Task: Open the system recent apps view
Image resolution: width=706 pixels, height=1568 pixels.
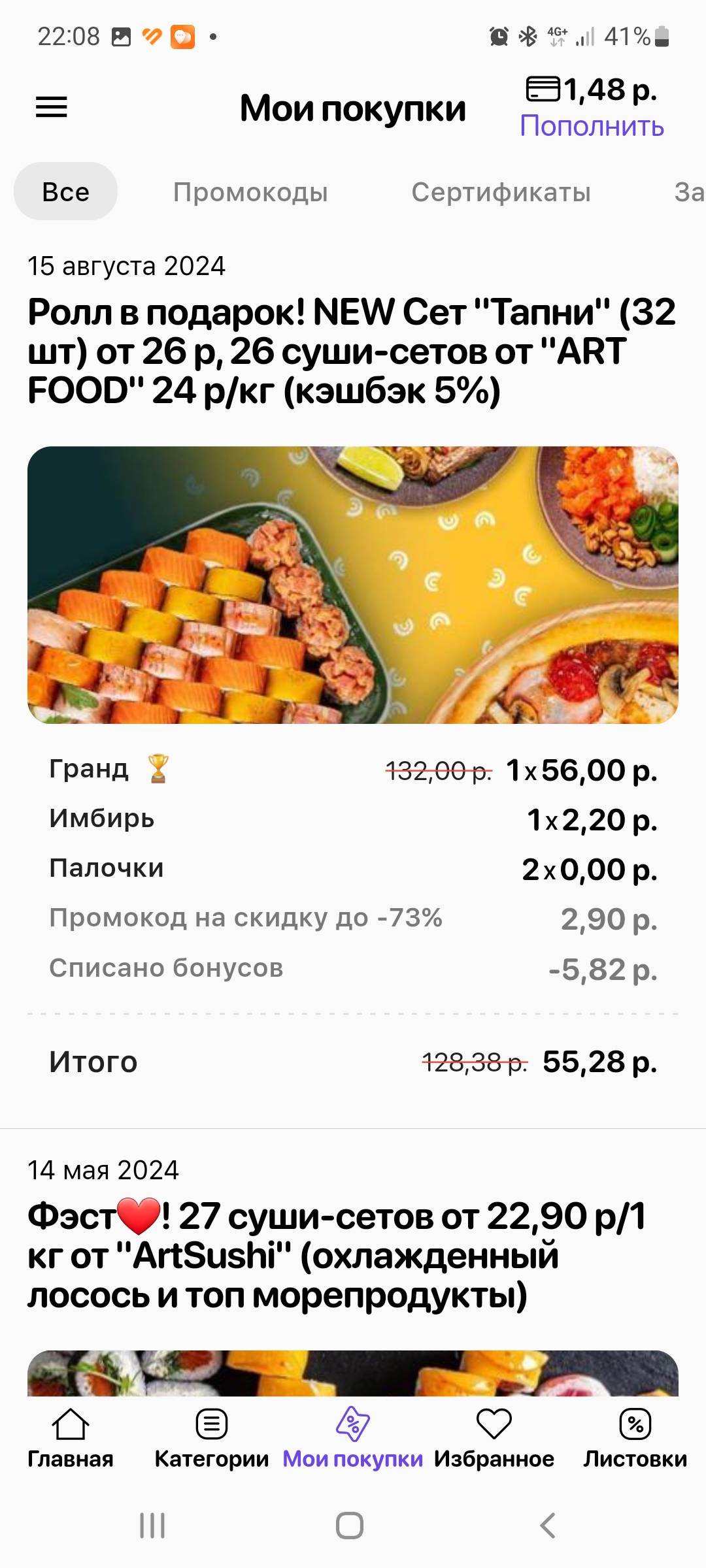Action: pos(152,1526)
